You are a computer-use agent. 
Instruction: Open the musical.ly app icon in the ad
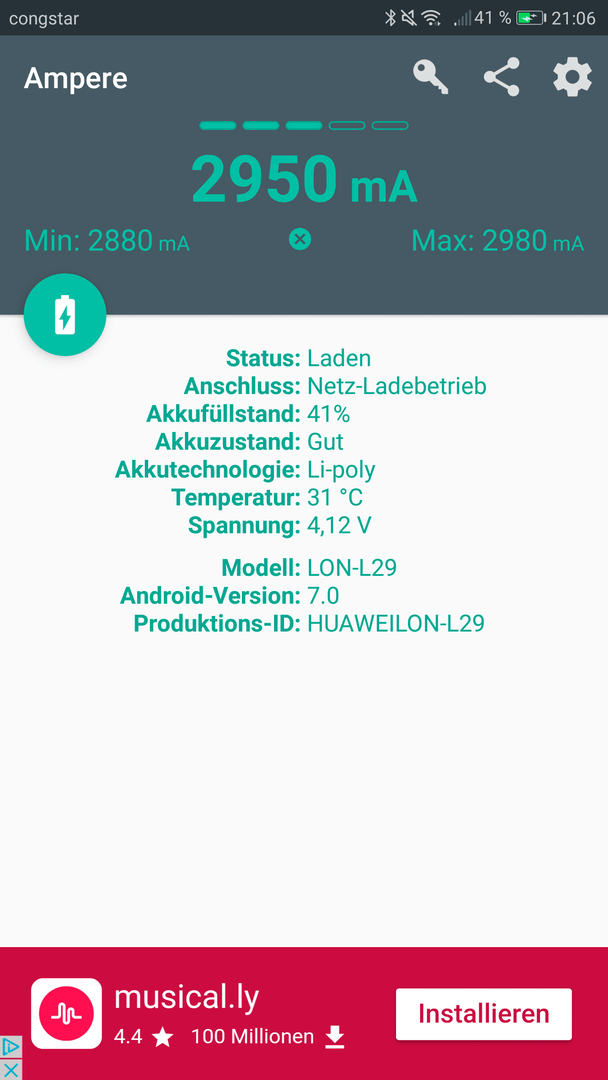[x=66, y=1013]
